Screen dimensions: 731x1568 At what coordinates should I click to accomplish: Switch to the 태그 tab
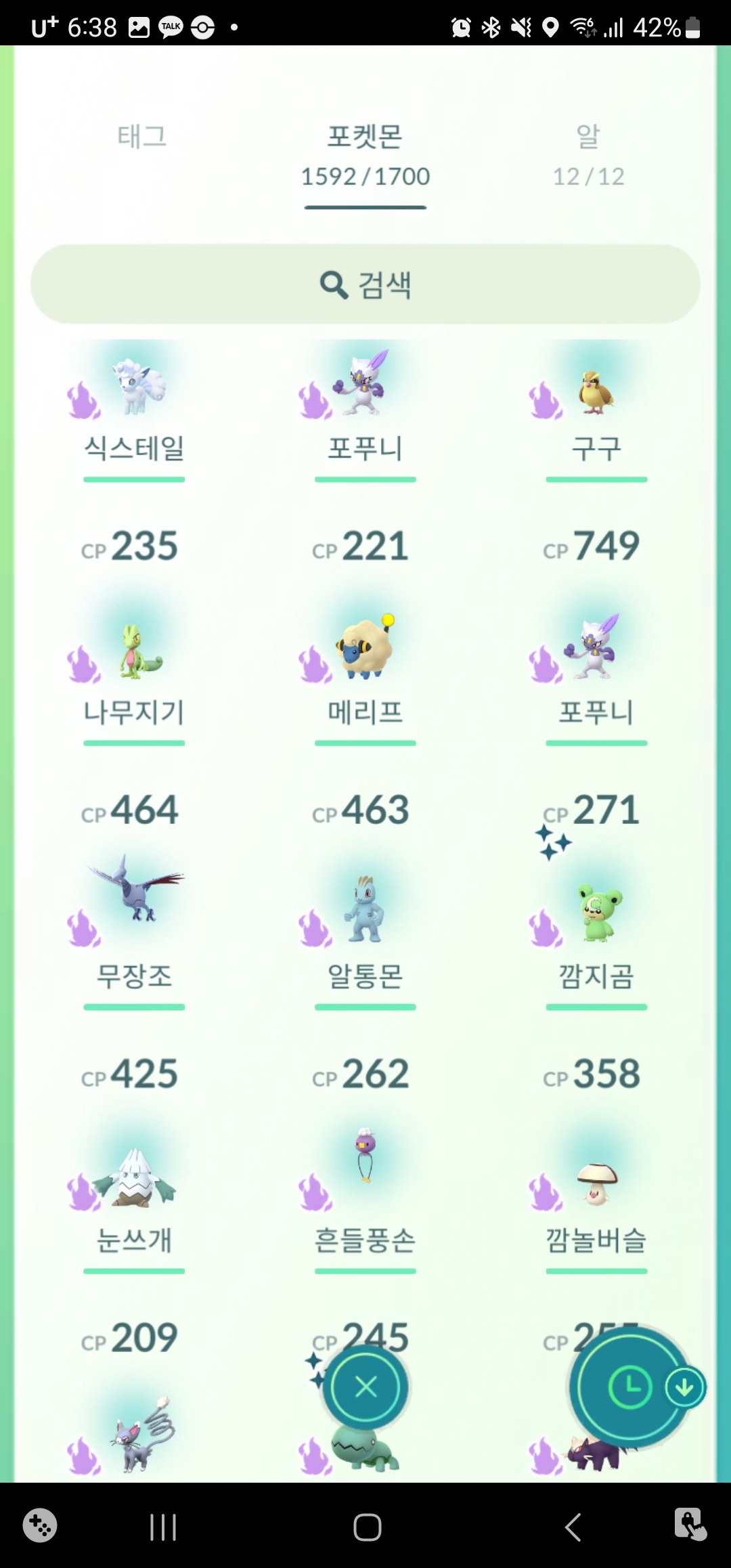click(141, 137)
